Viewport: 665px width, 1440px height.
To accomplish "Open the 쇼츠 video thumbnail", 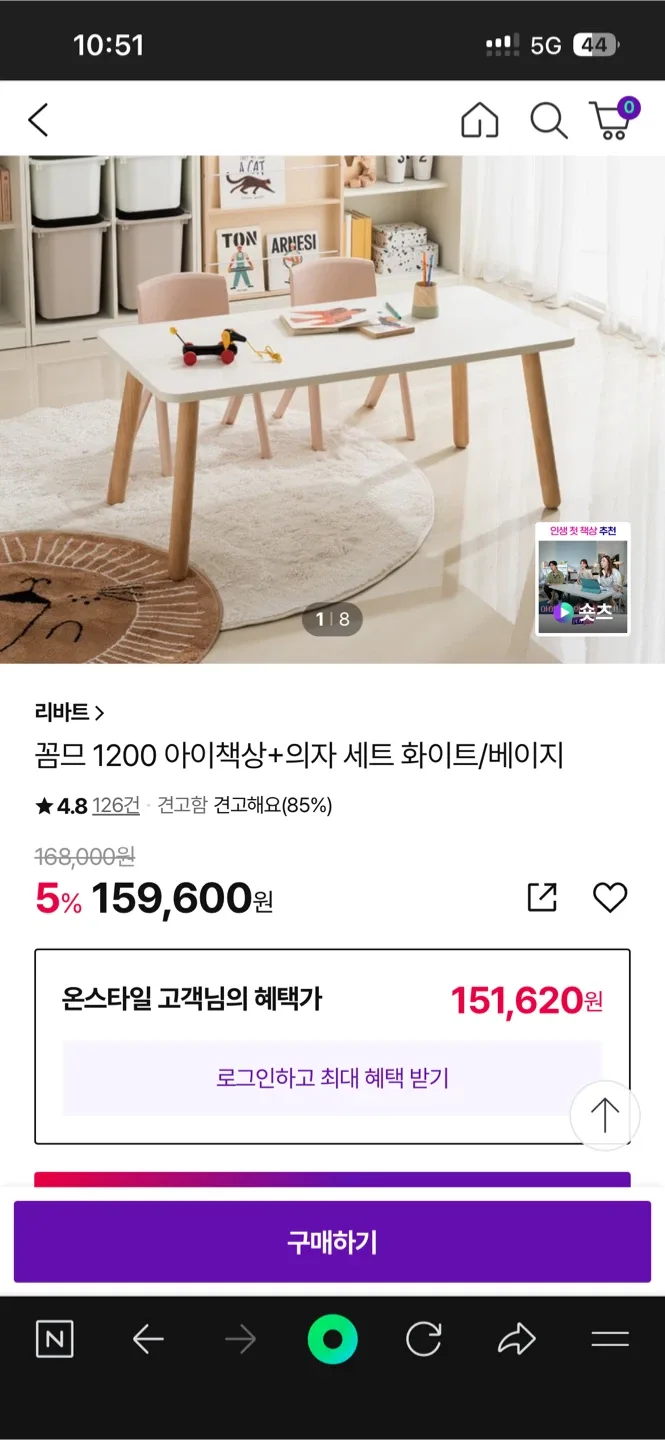I will point(582,579).
